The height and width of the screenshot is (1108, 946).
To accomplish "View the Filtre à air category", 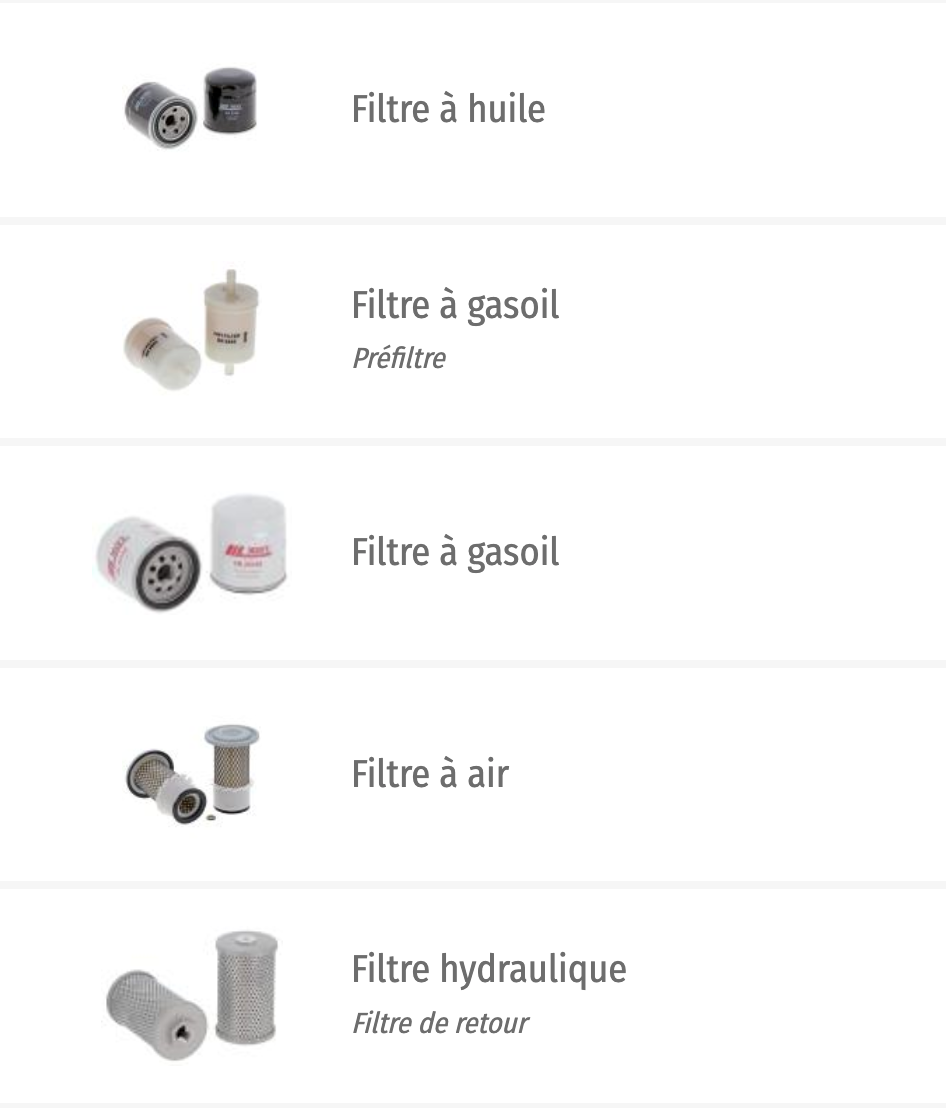I will pos(430,773).
